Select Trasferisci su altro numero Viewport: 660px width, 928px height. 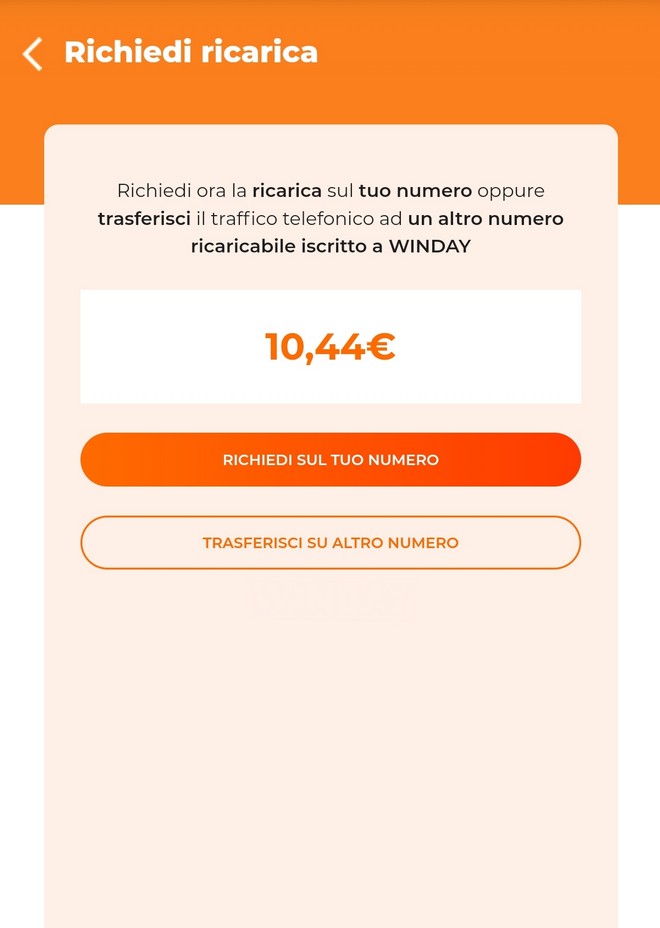(330, 543)
